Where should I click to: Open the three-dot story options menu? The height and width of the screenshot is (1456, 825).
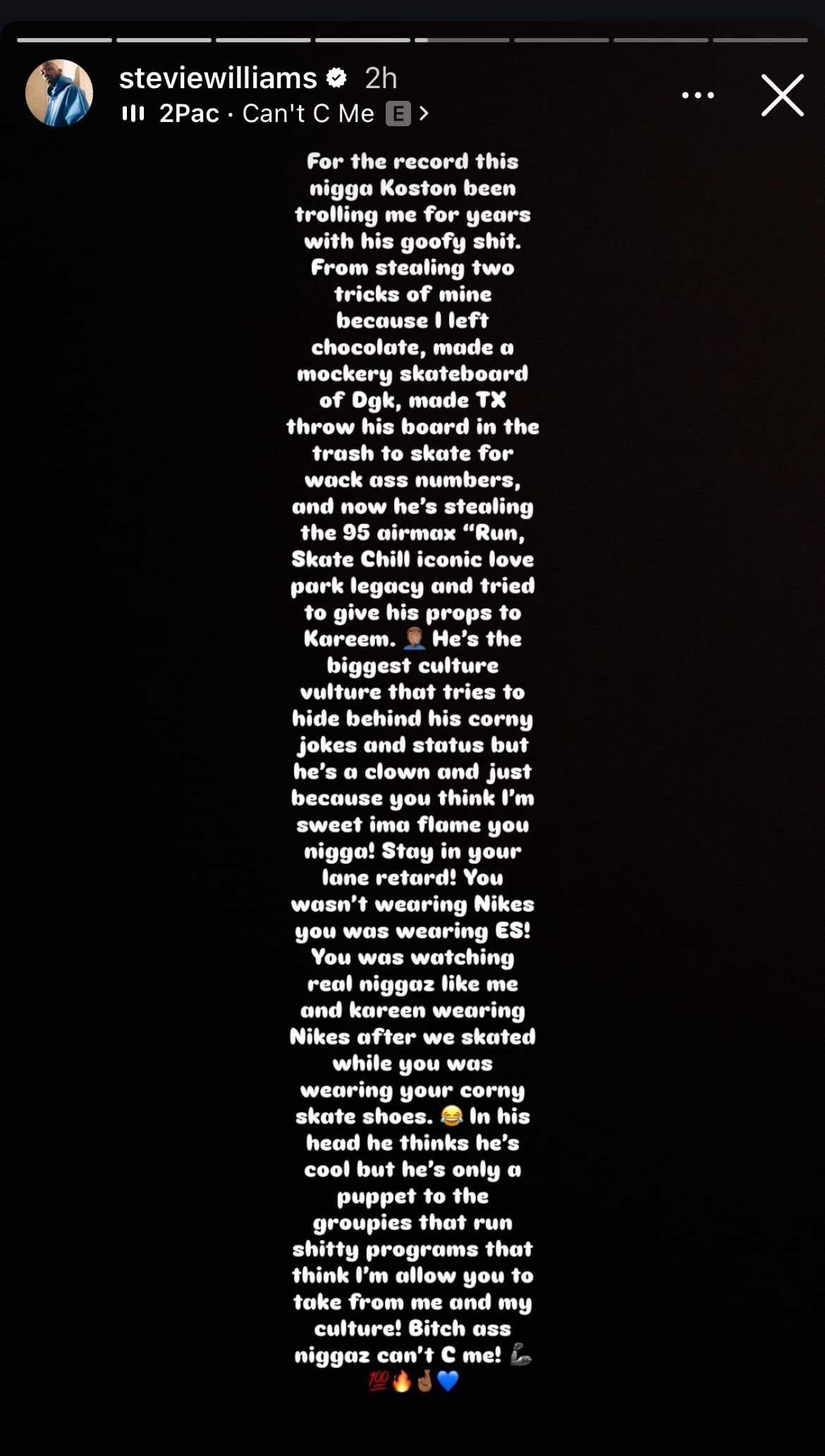click(697, 95)
